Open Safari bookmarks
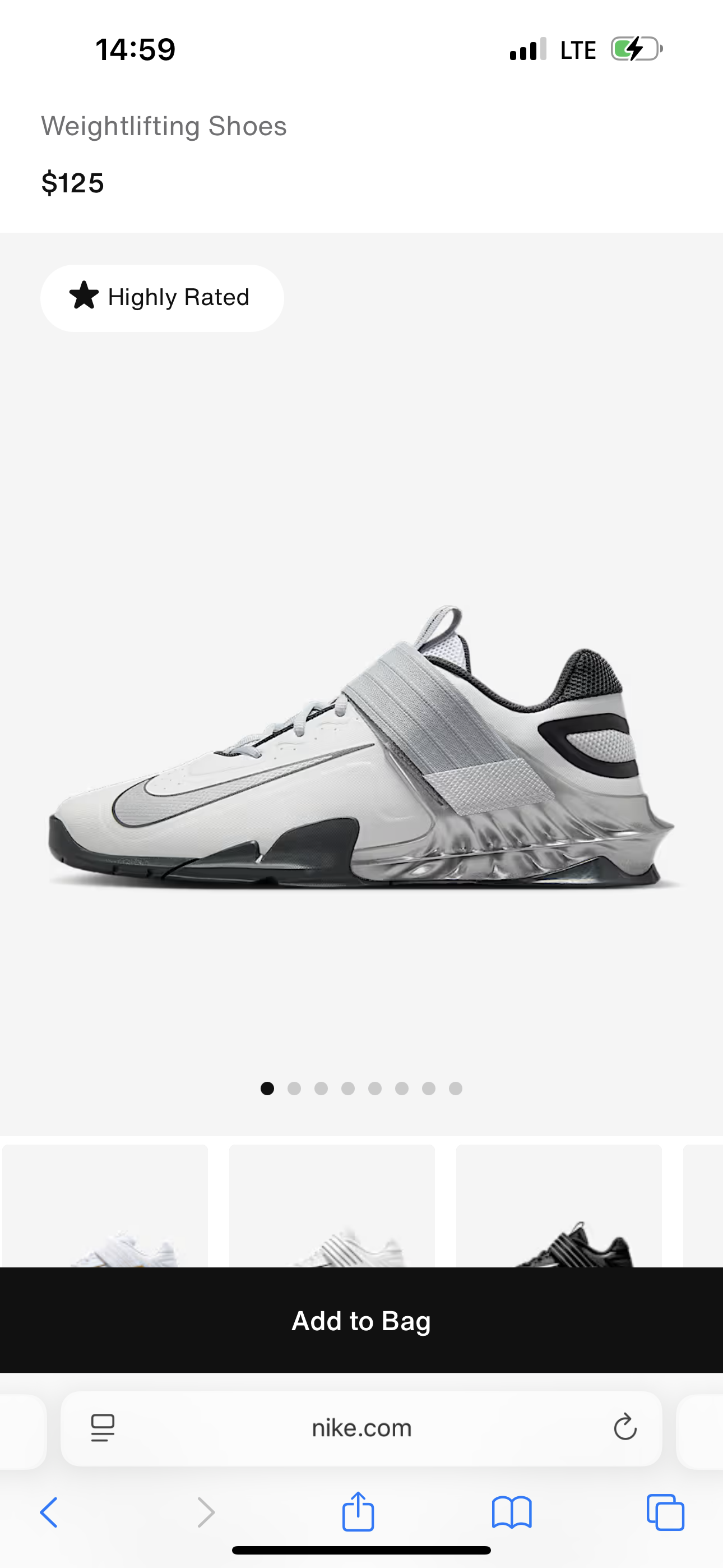Screen dimensions: 723x1568 pos(512,1512)
